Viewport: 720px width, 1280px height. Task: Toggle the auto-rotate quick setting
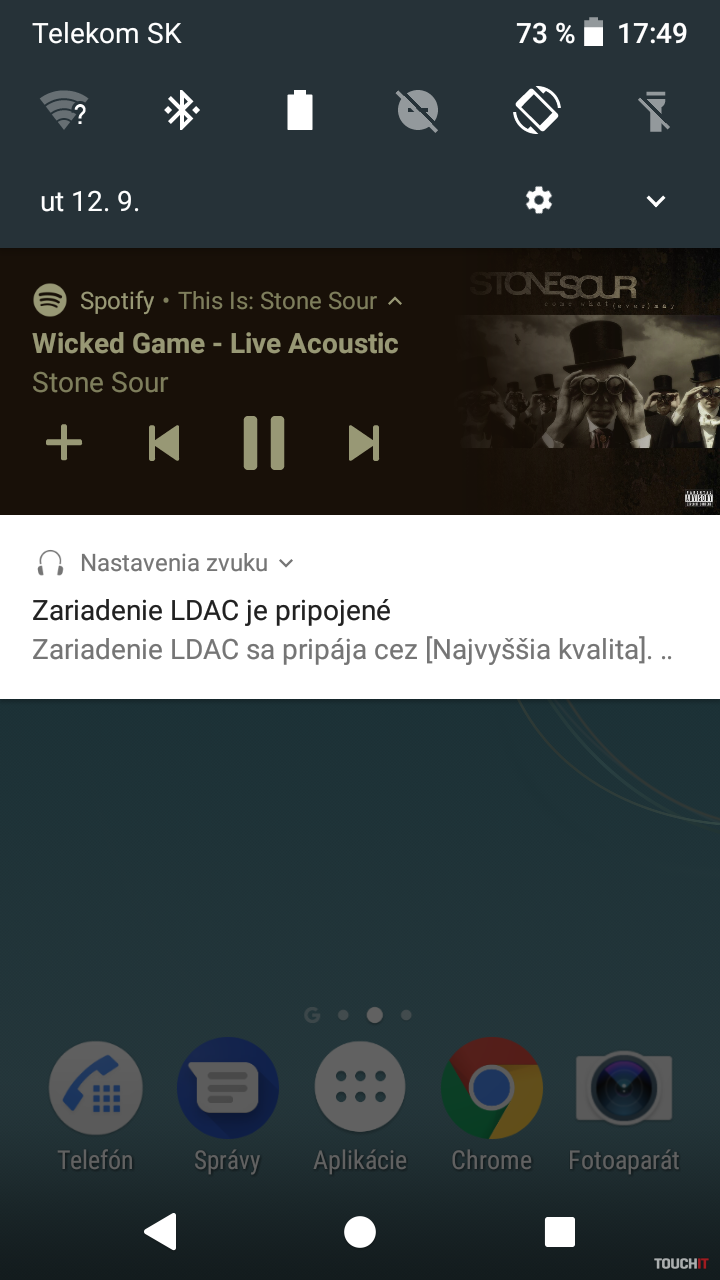tap(536, 110)
